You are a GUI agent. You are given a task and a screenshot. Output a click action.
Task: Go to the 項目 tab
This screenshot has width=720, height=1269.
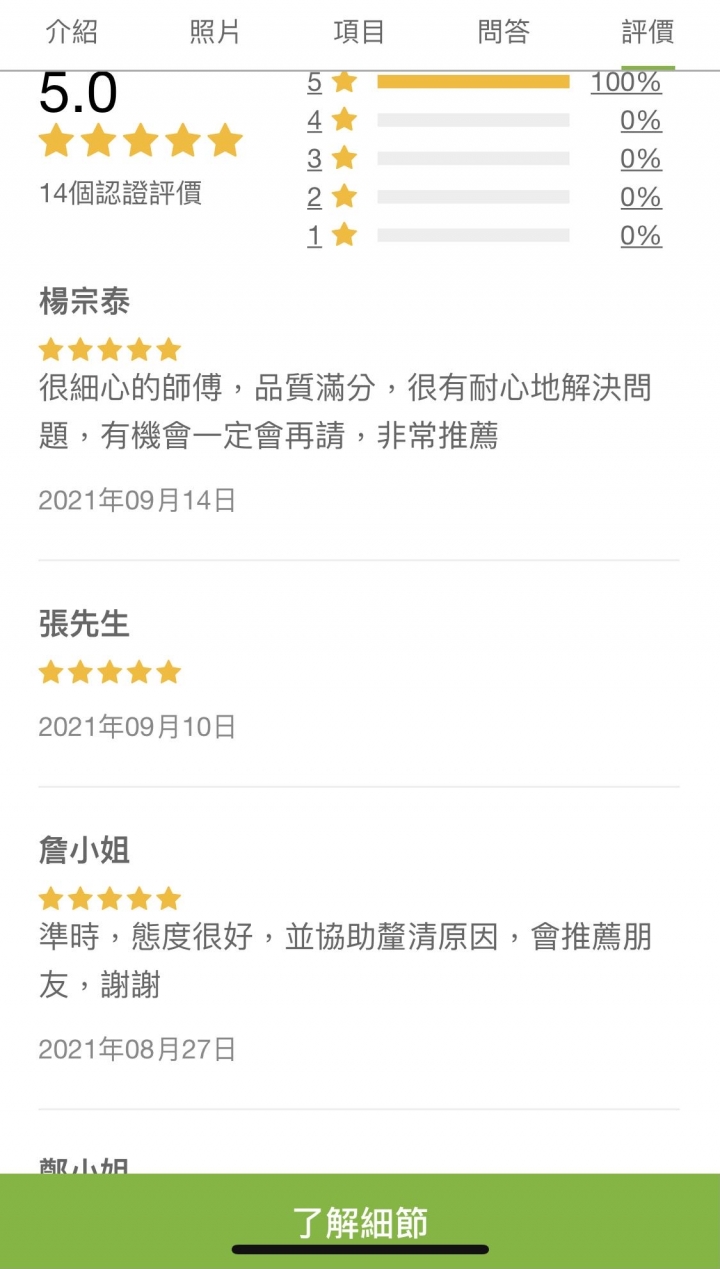click(359, 32)
